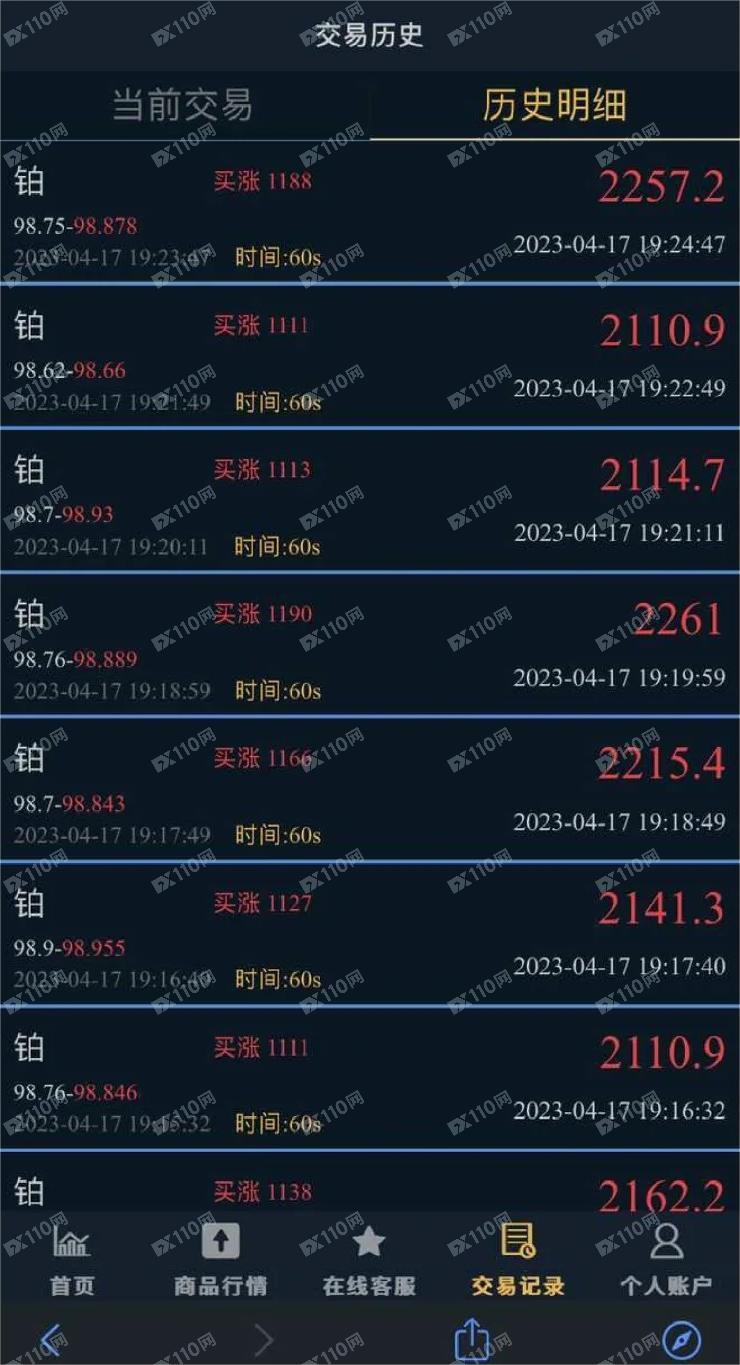
Task: Open 在线客服 online support
Action: [369, 1260]
